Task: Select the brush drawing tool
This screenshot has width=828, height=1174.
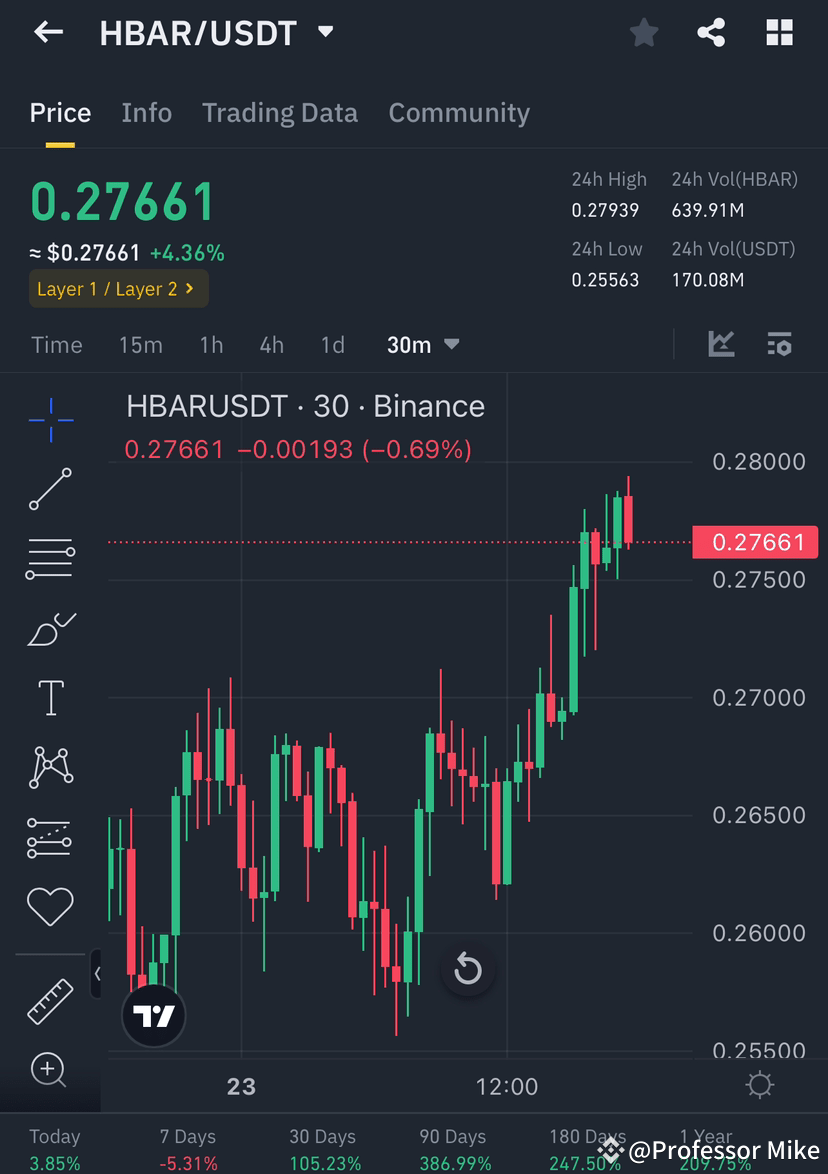Action: (x=50, y=628)
